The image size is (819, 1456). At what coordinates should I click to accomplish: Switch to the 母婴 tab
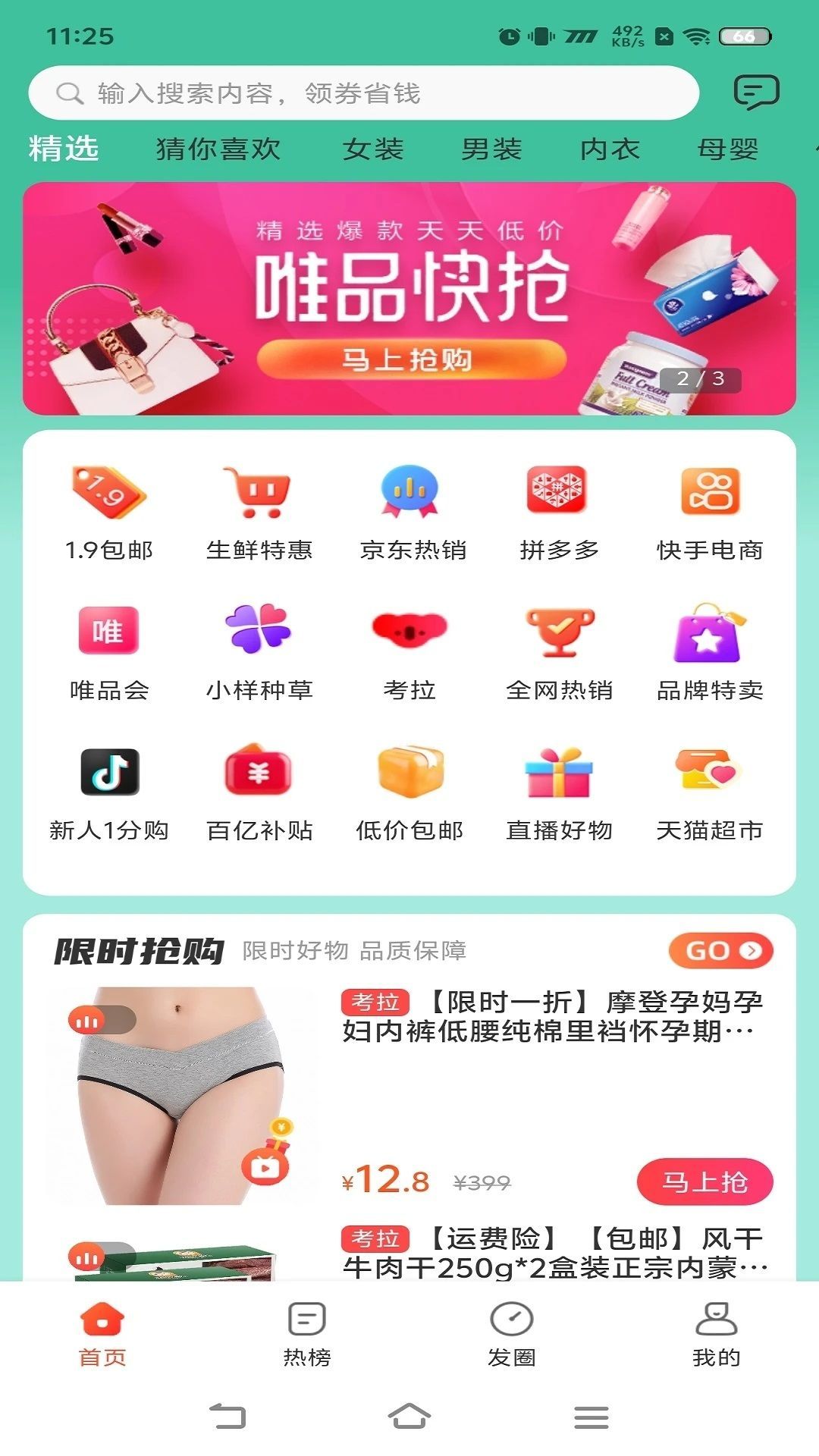728,149
